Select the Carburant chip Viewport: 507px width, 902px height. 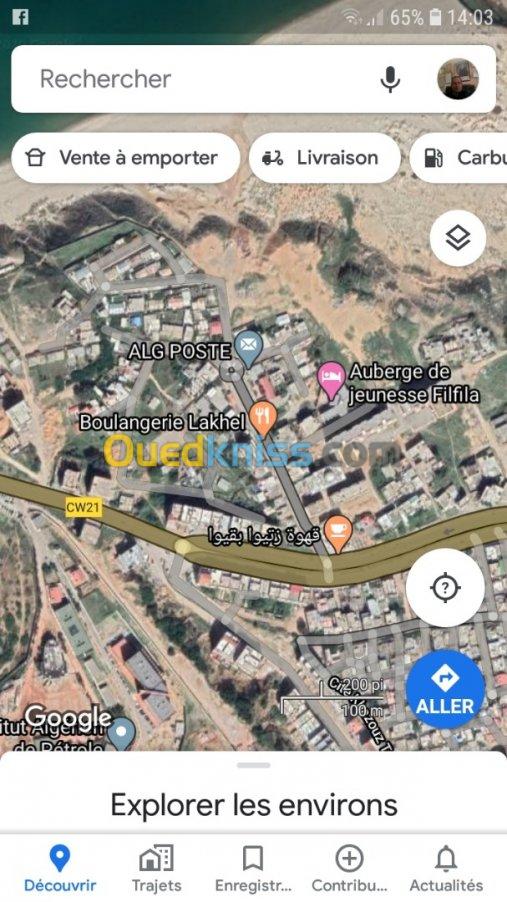[x=459, y=158]
